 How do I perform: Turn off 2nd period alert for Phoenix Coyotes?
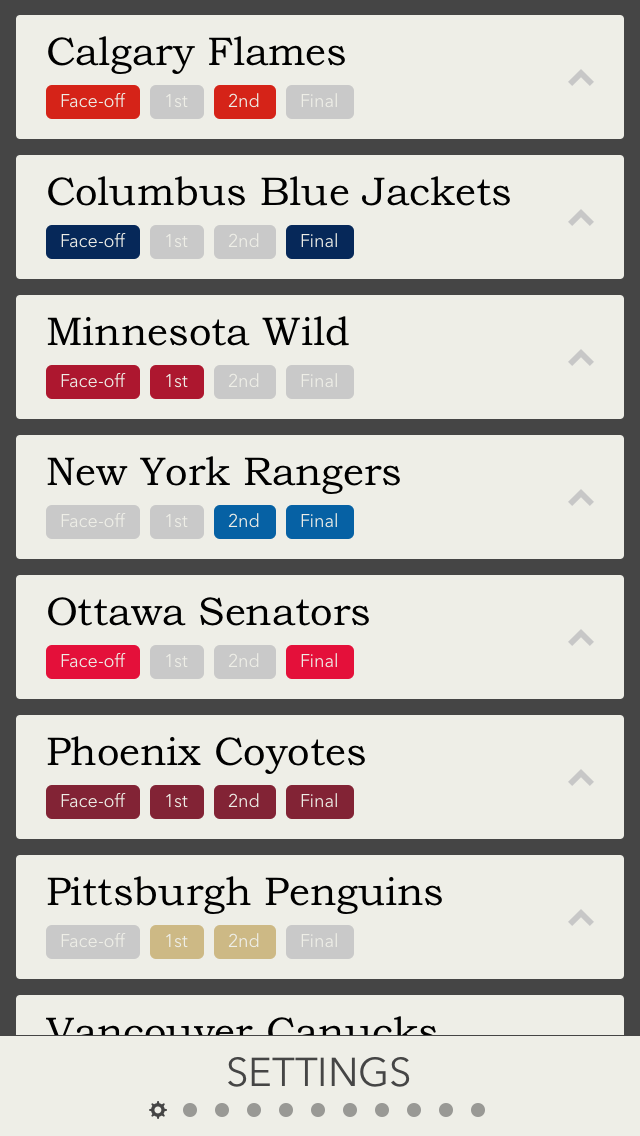coord(244,801)
